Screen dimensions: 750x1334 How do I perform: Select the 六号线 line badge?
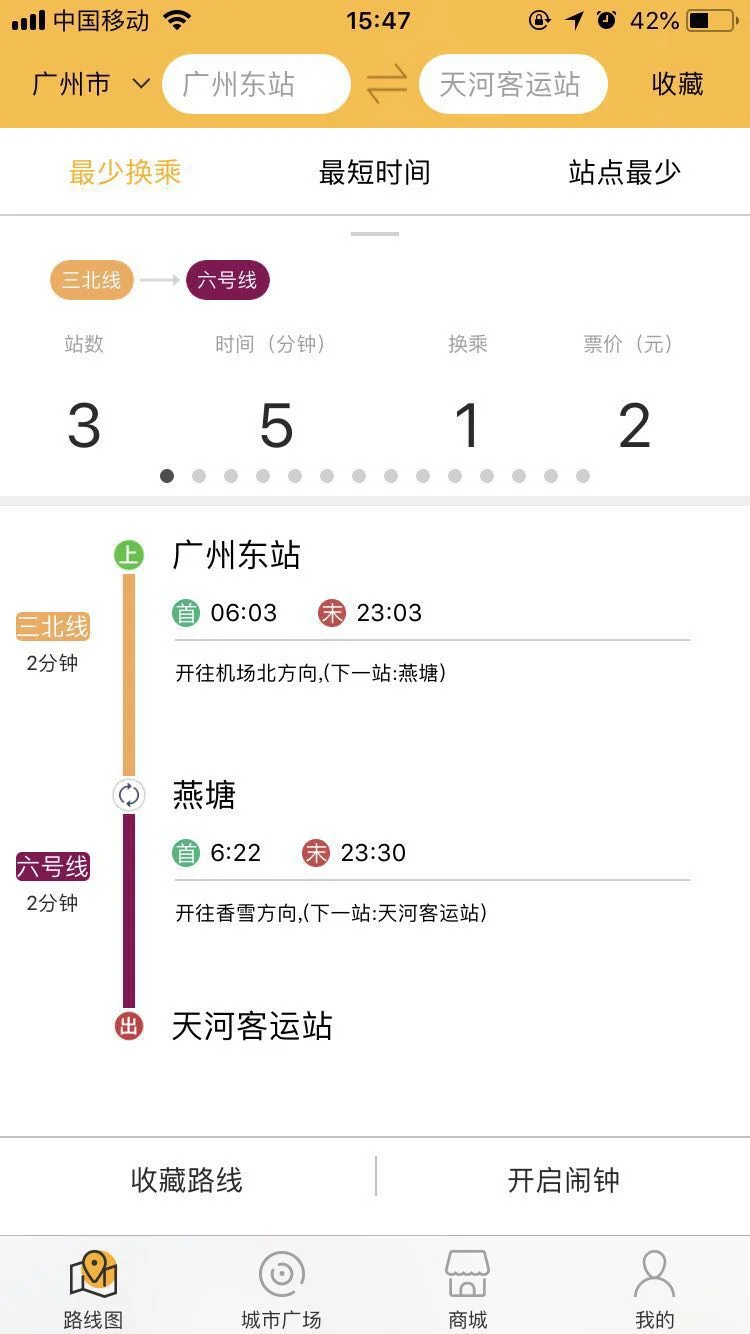click(x=227, y=280)
